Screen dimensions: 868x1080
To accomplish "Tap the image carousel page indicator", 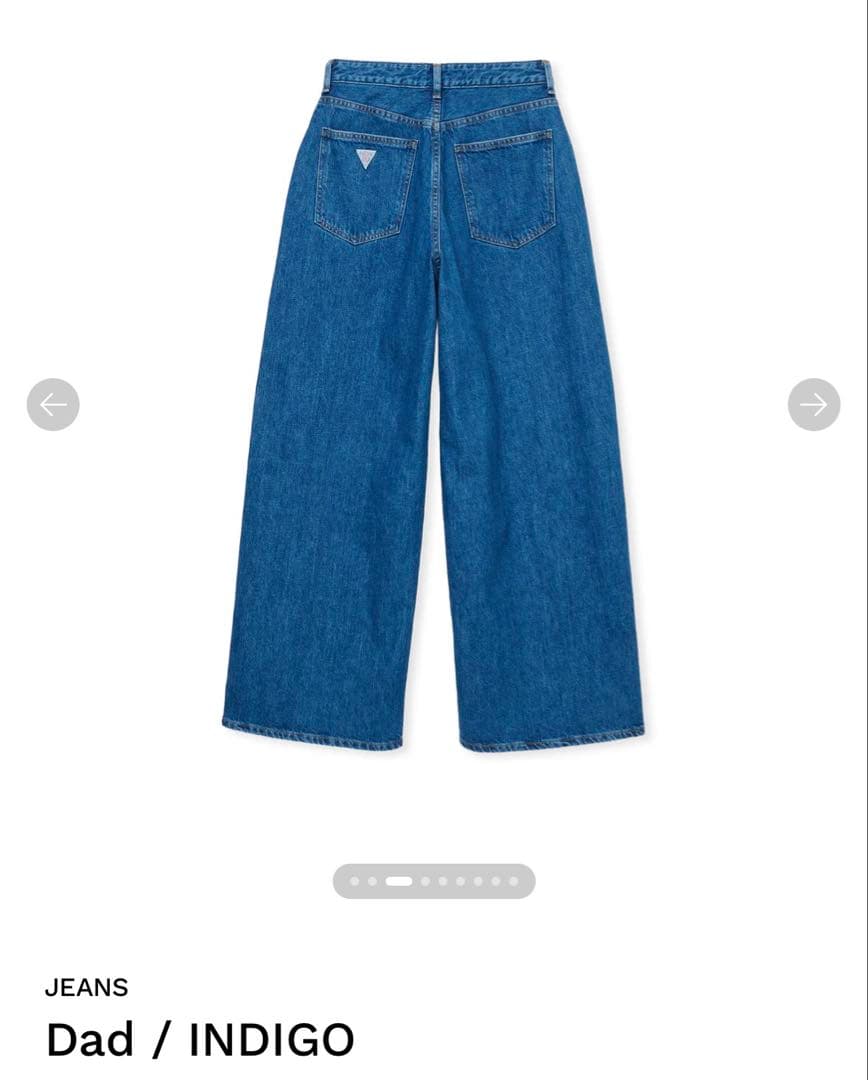I will click(434, 881).
